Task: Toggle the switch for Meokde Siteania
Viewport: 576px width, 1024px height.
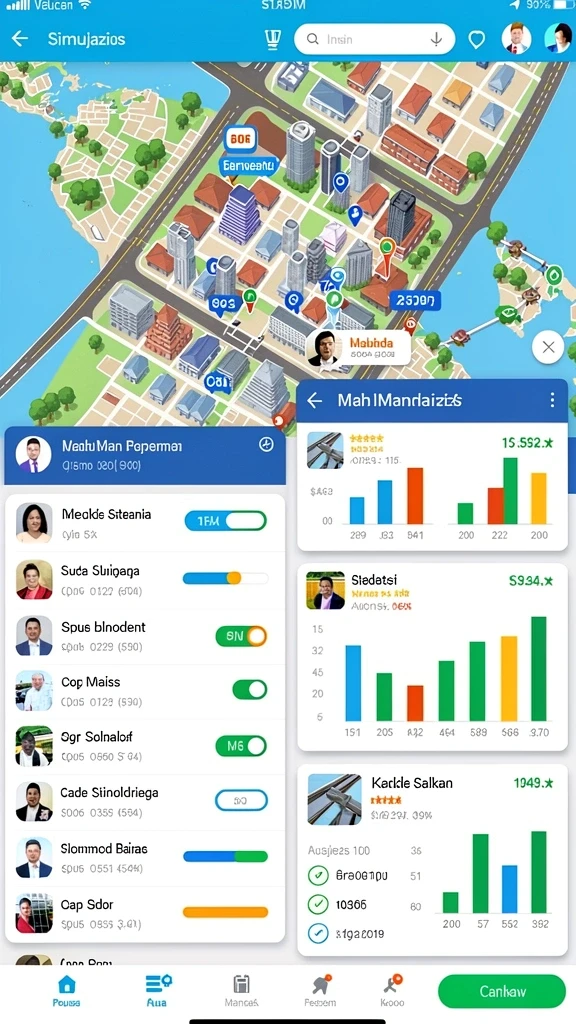Action: coord(225,520)
